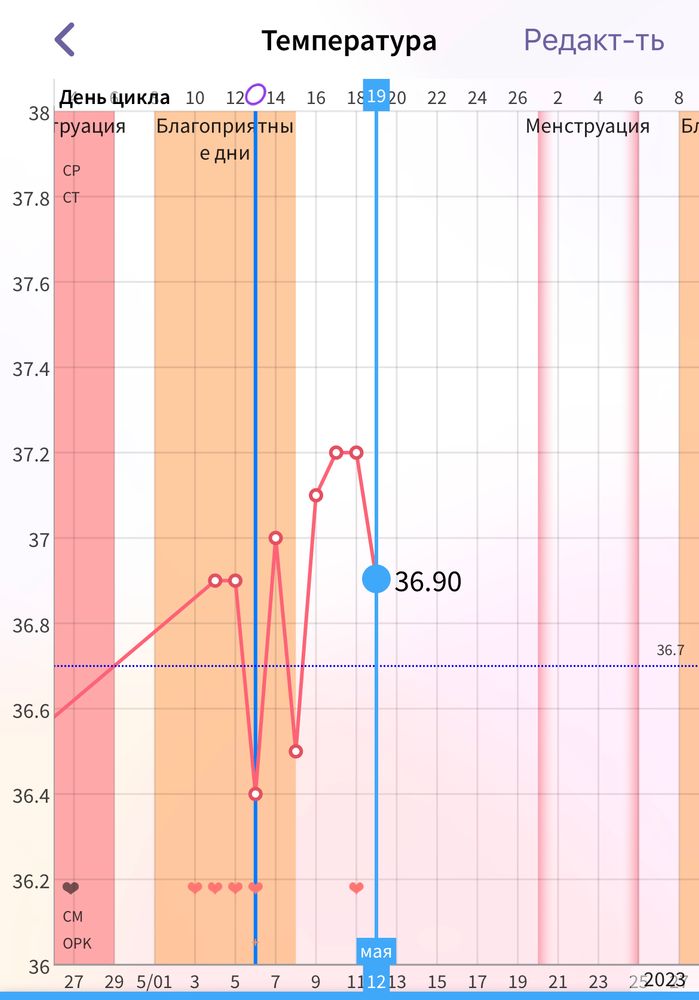Select the 36.4 lowest temperature point
This screenshot has height=1000, width=699.
(x=255, y=794)
